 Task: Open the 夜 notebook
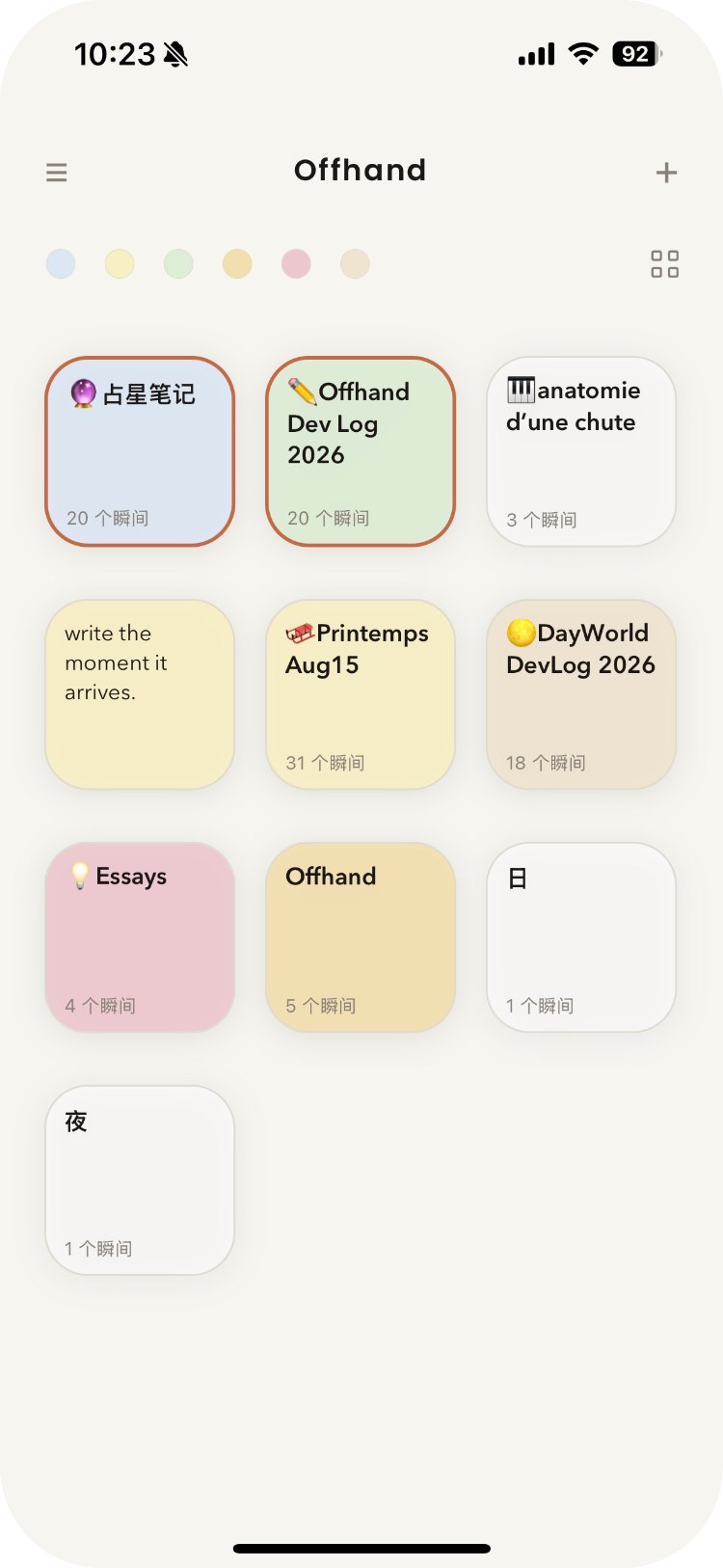coord(140,1180)
